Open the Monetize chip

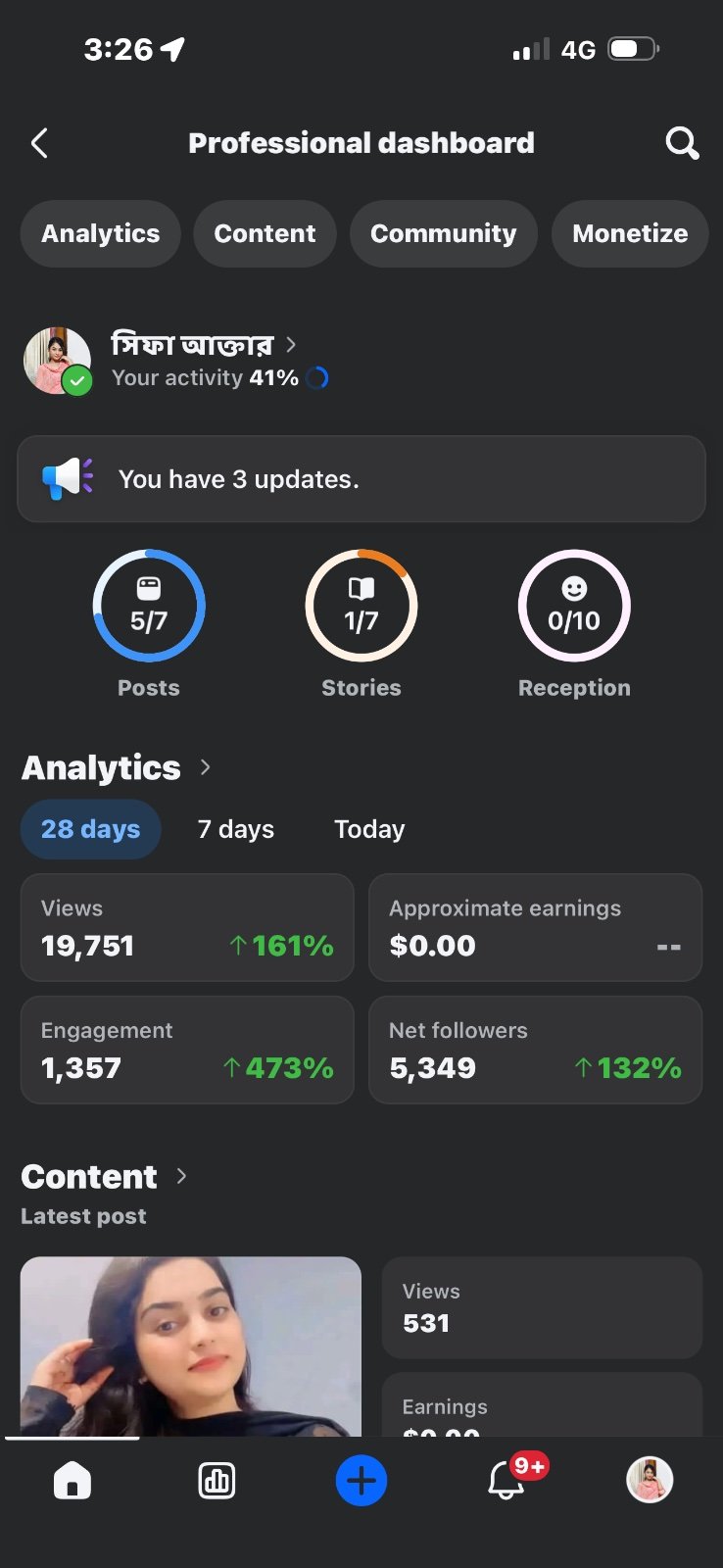[x=630, y=233]
